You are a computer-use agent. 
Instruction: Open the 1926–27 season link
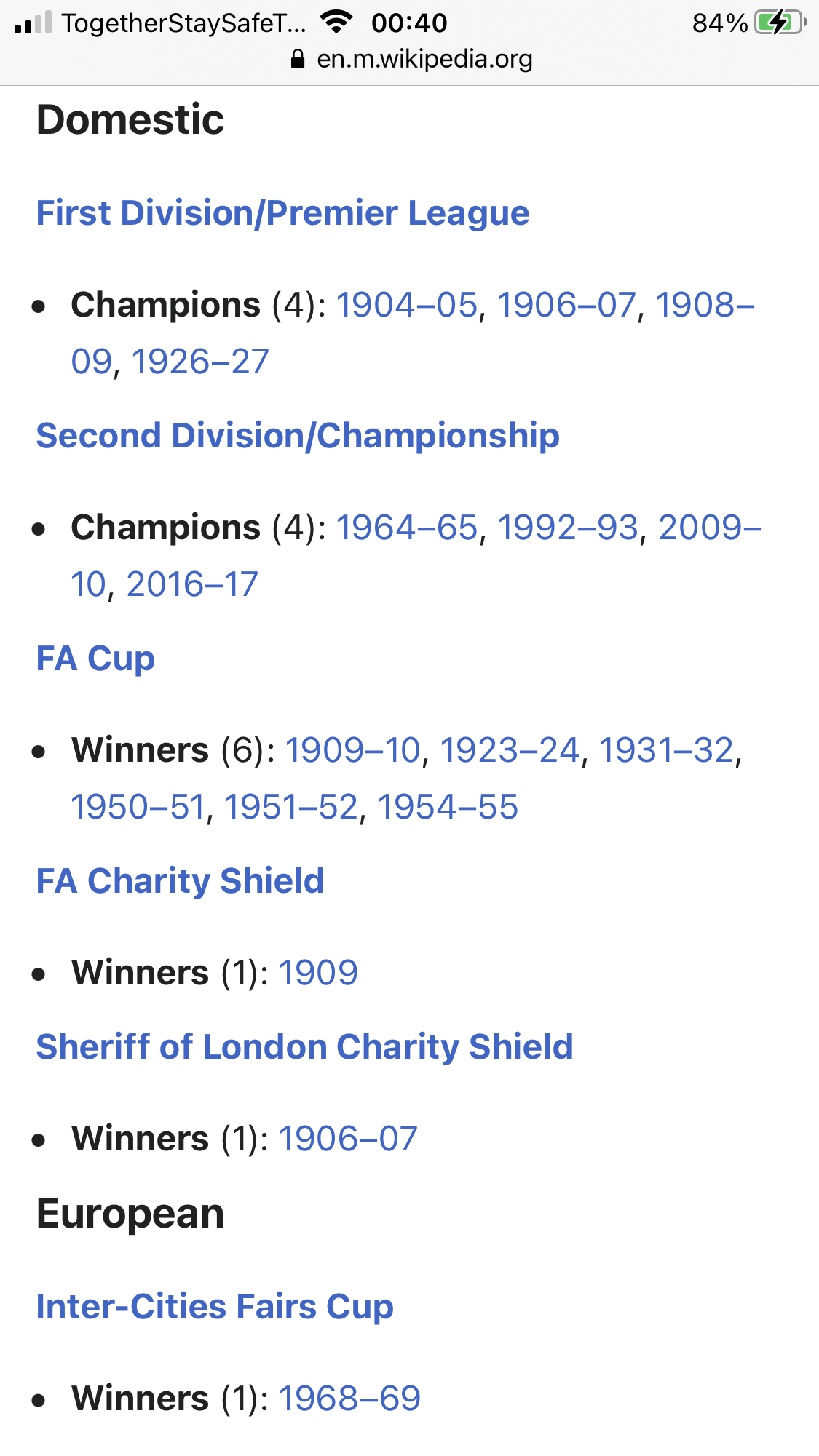(x=200, y=362)
